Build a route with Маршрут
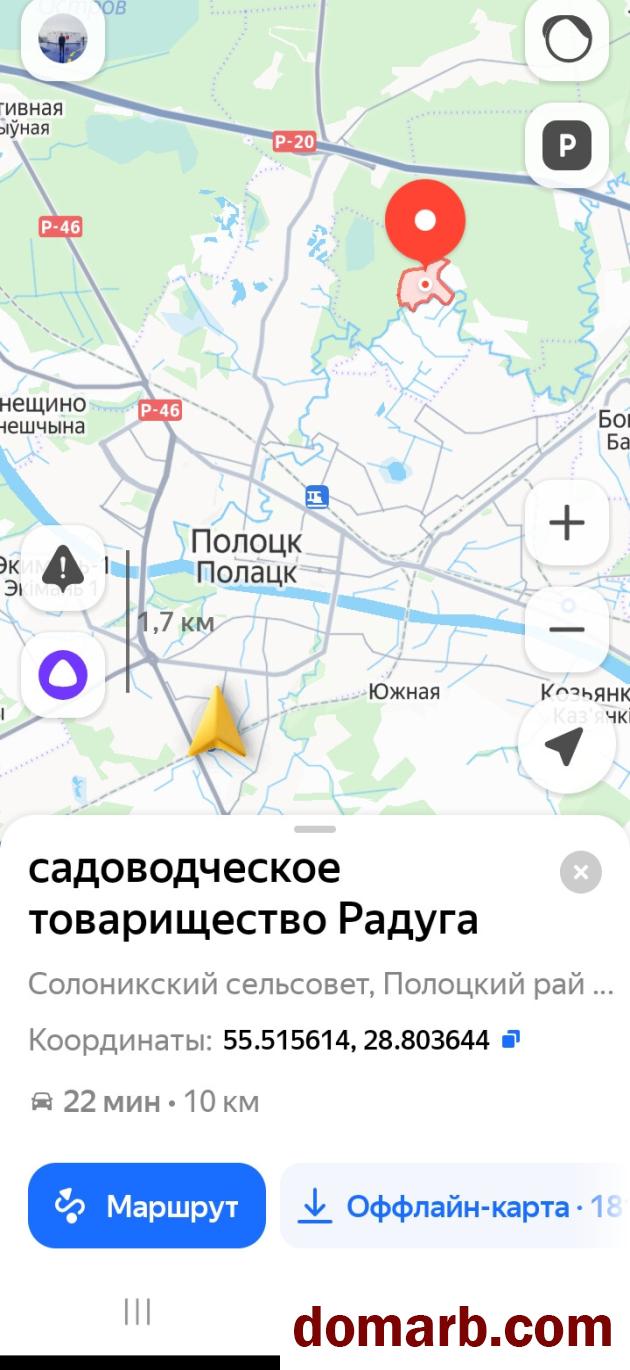Screen dimensions: 630x1370 click(x=147, y=1206)
